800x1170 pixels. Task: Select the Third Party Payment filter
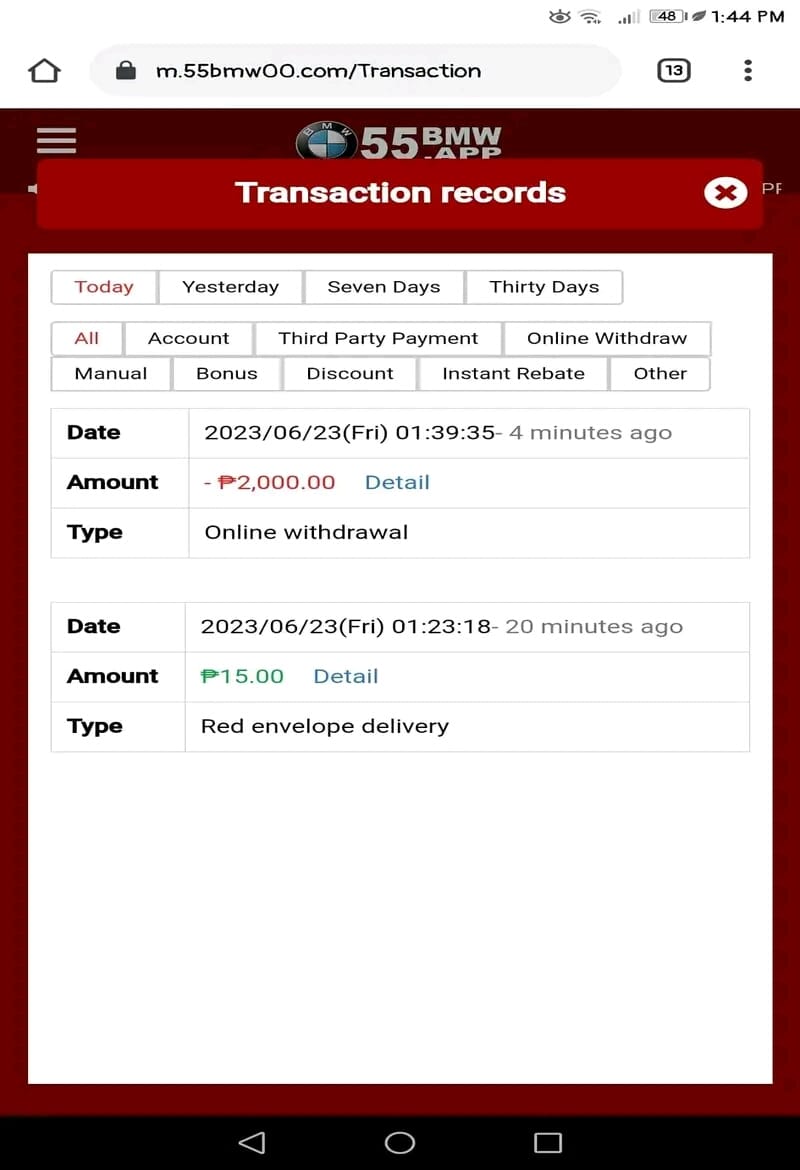pos(379,338)
